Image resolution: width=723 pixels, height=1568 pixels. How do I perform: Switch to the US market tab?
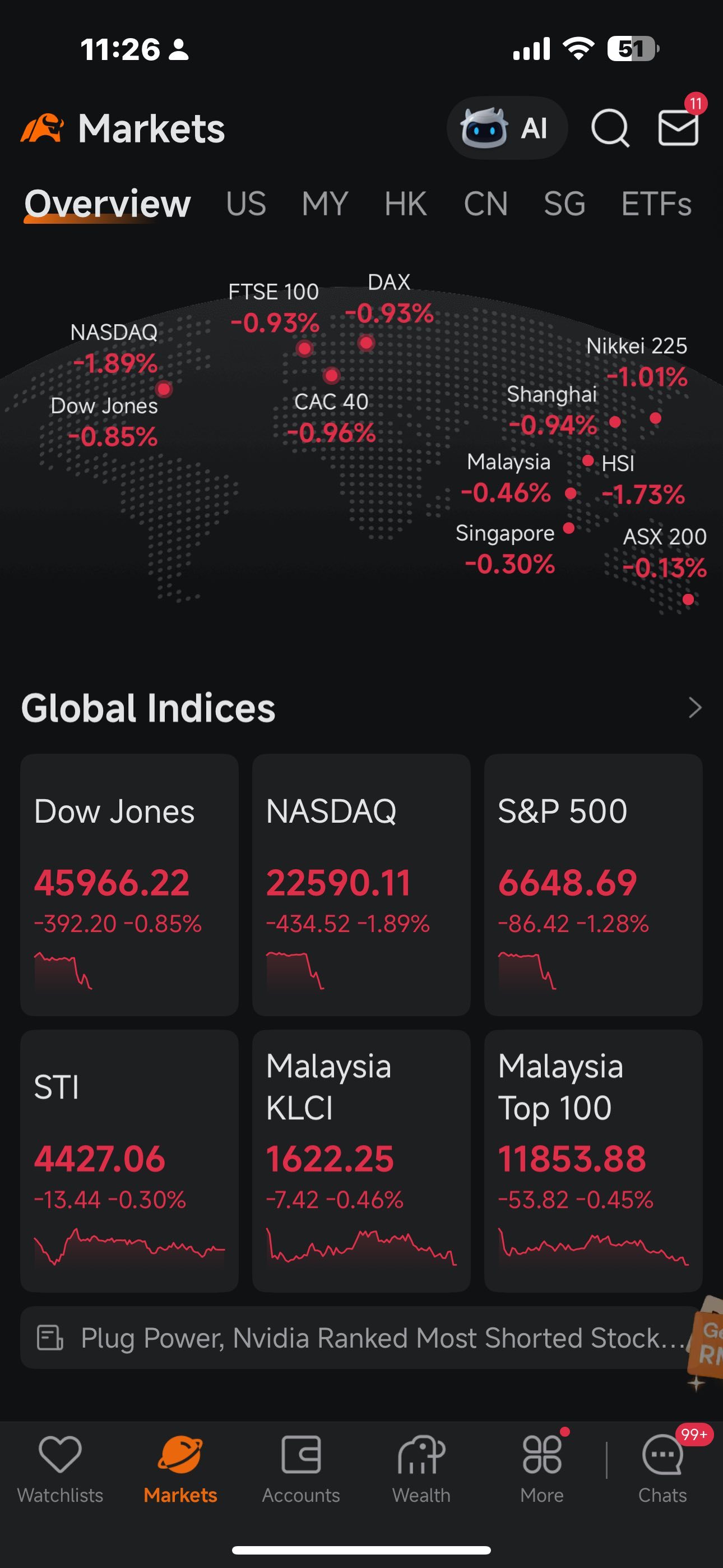coord(246,204)
